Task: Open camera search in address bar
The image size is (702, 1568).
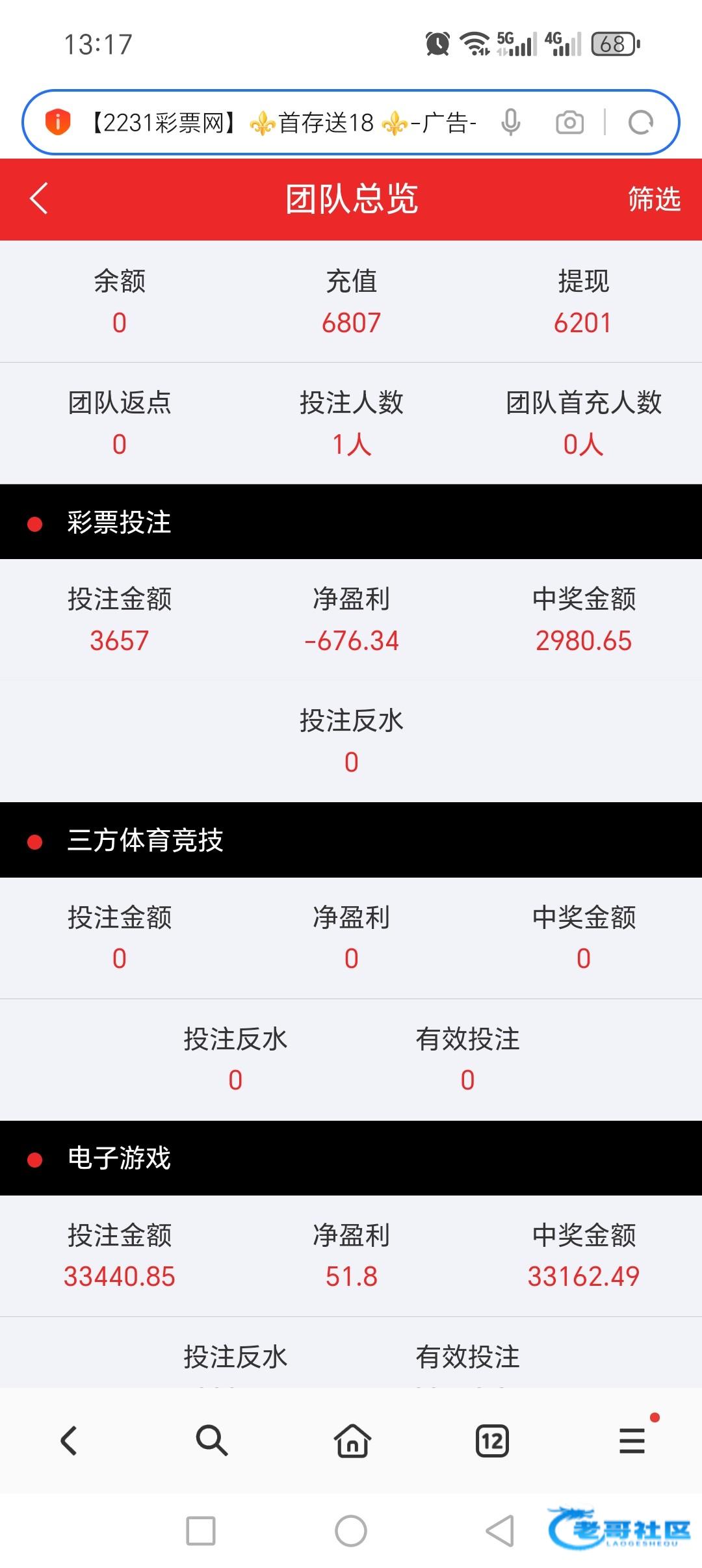Action: point(569,122)
